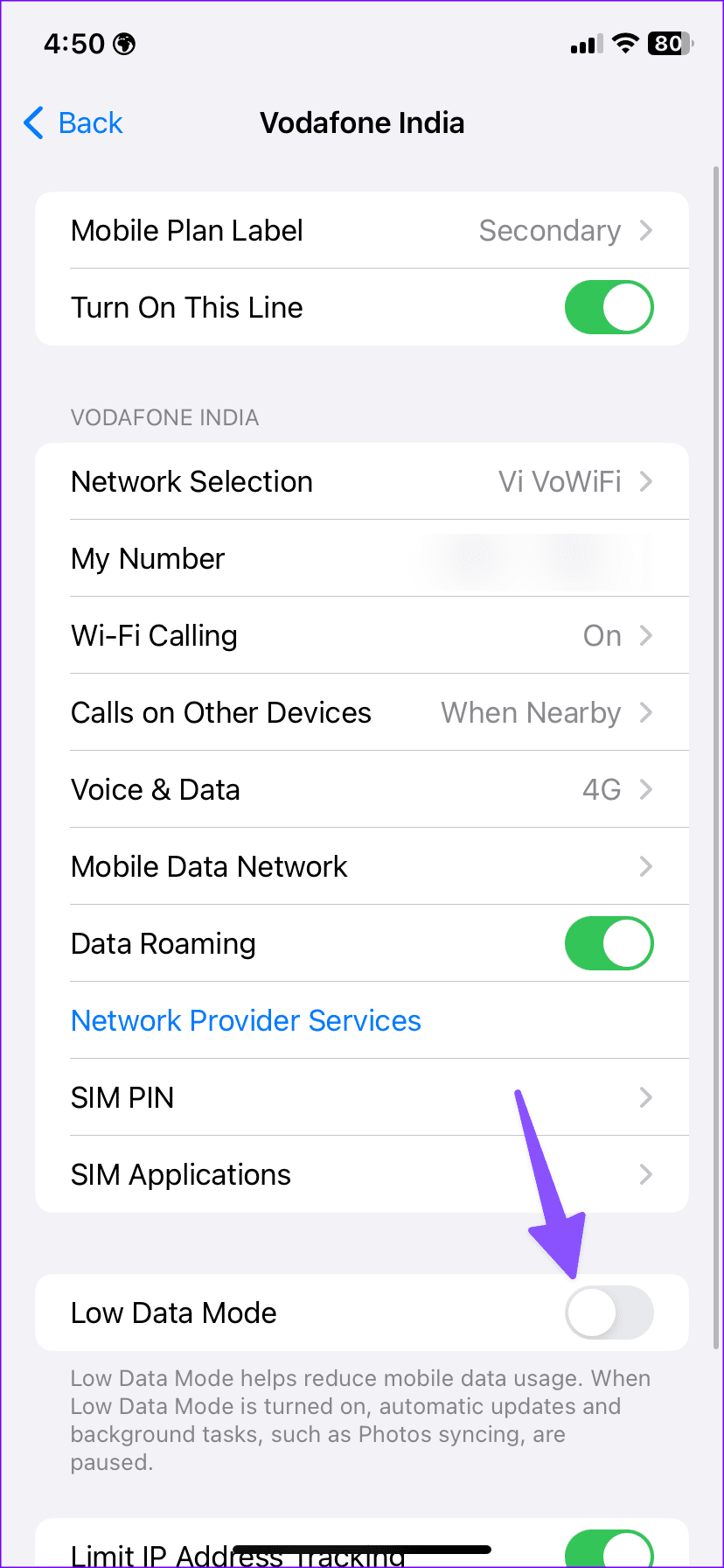Image resolution: width=724 pixels, height=1568 pixels.
Task: Enable Low Data Mode
Action: point(609,1312)
